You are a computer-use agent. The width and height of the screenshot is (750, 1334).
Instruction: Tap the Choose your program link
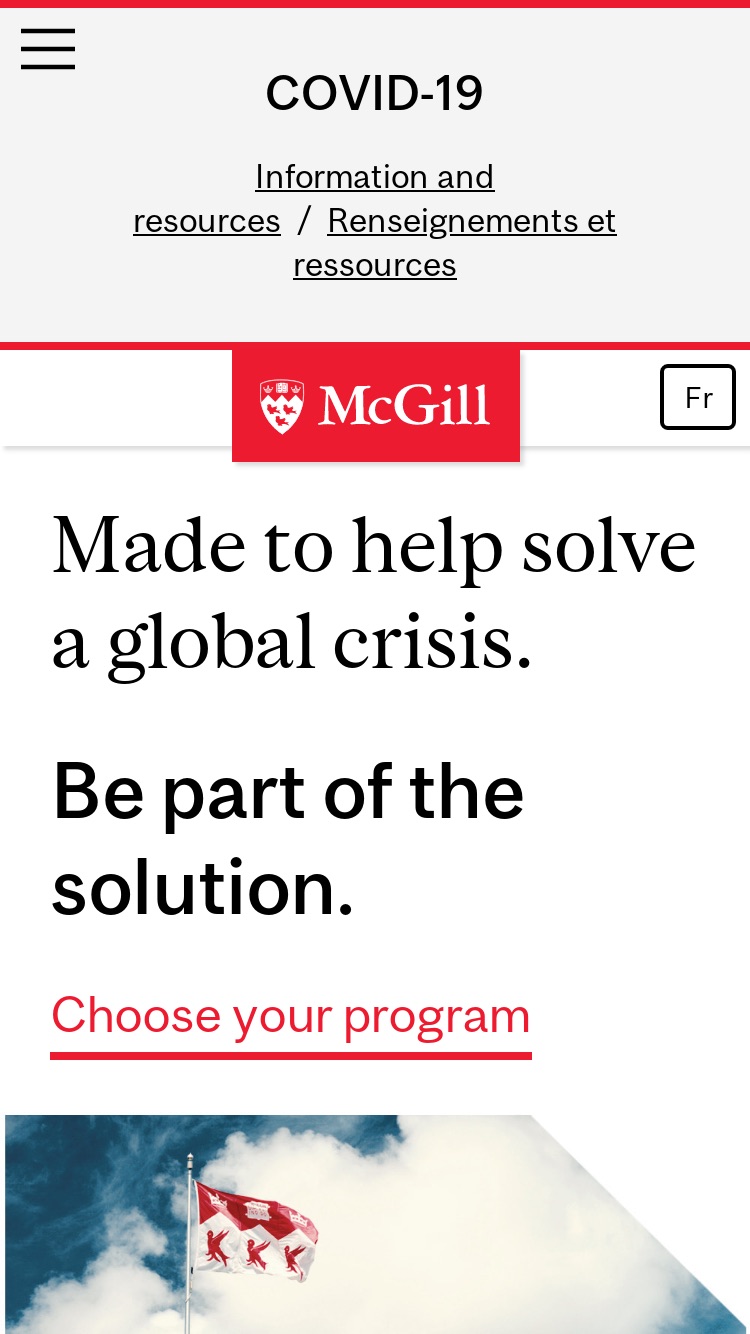[291, 1017]
